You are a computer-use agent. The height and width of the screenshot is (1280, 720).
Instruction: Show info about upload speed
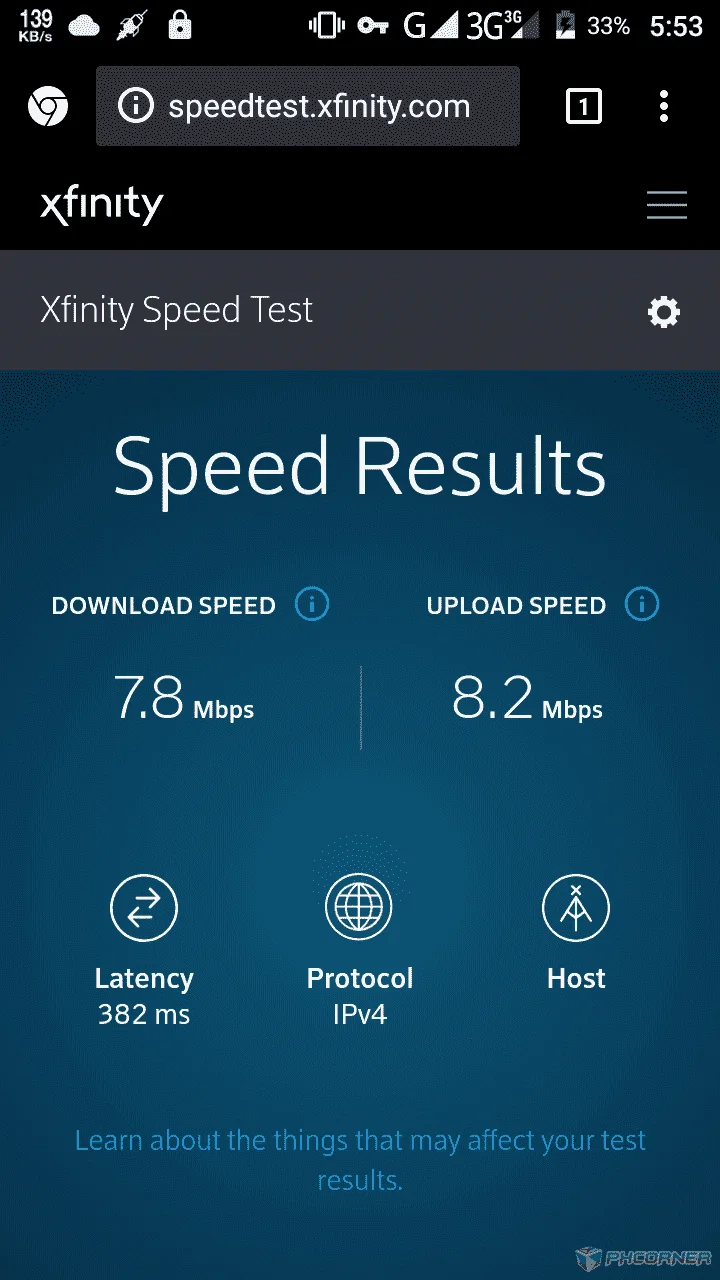coord(642,604)
